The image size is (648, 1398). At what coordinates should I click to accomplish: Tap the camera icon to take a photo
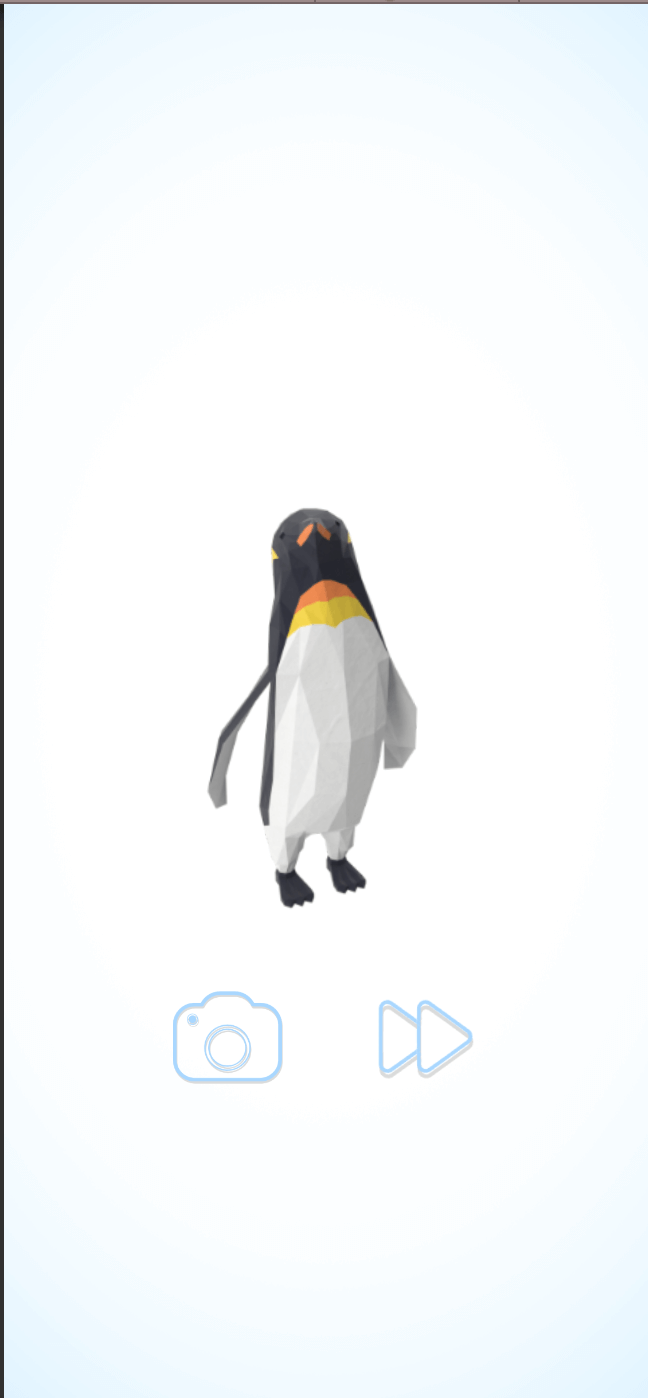pyautogui.click(x=227, y=1037)
